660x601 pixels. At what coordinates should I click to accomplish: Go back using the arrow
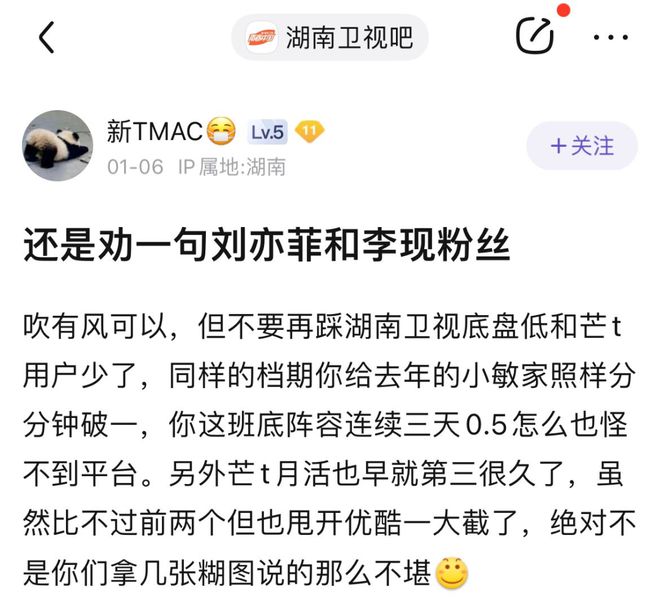coord(46,38)
